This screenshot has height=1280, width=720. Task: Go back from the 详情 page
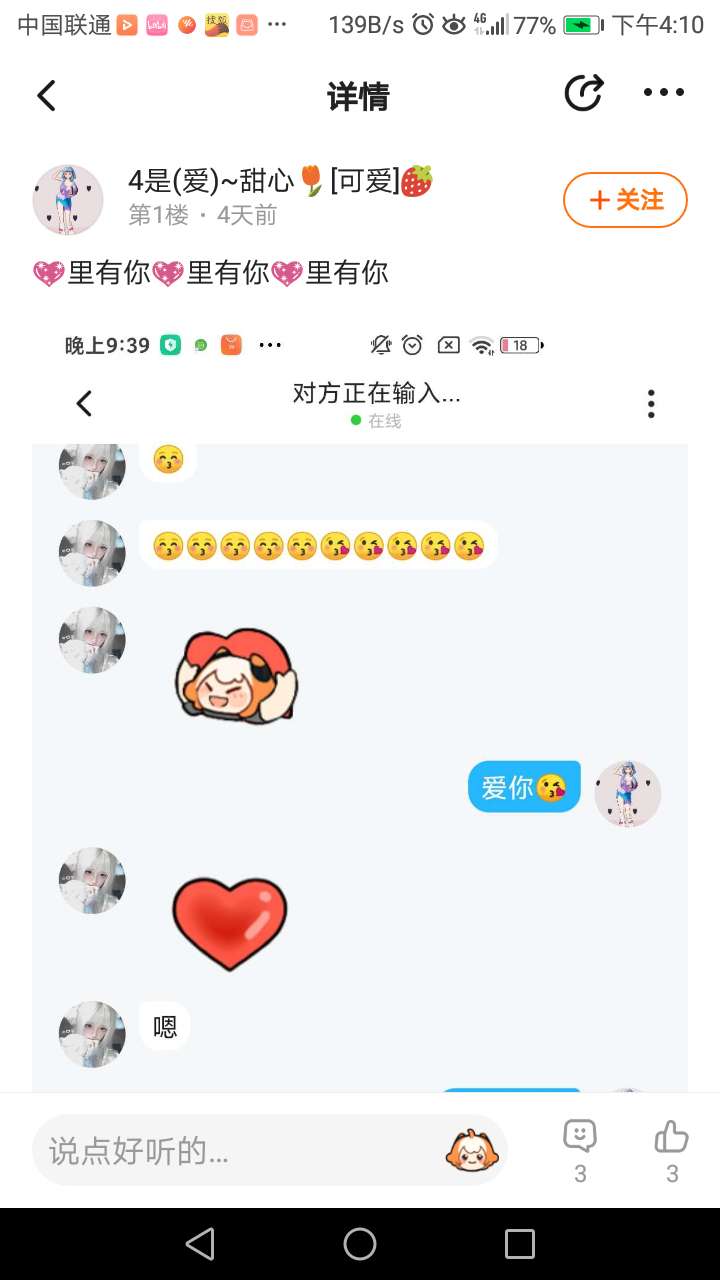[x=47, y=96]
